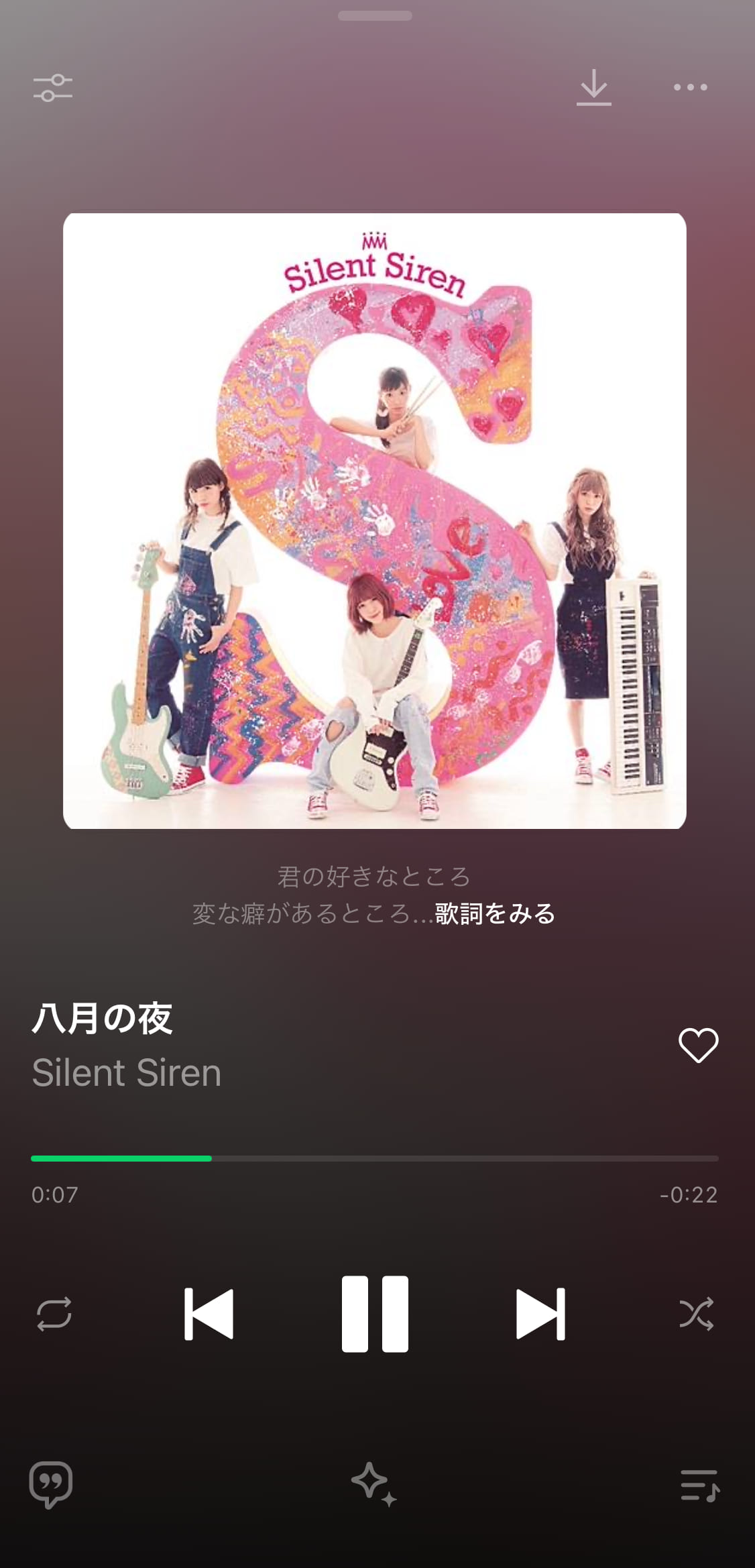Open the sparkle recommendations icon
Viewport: 755px width, 1568px height.
373,1484
